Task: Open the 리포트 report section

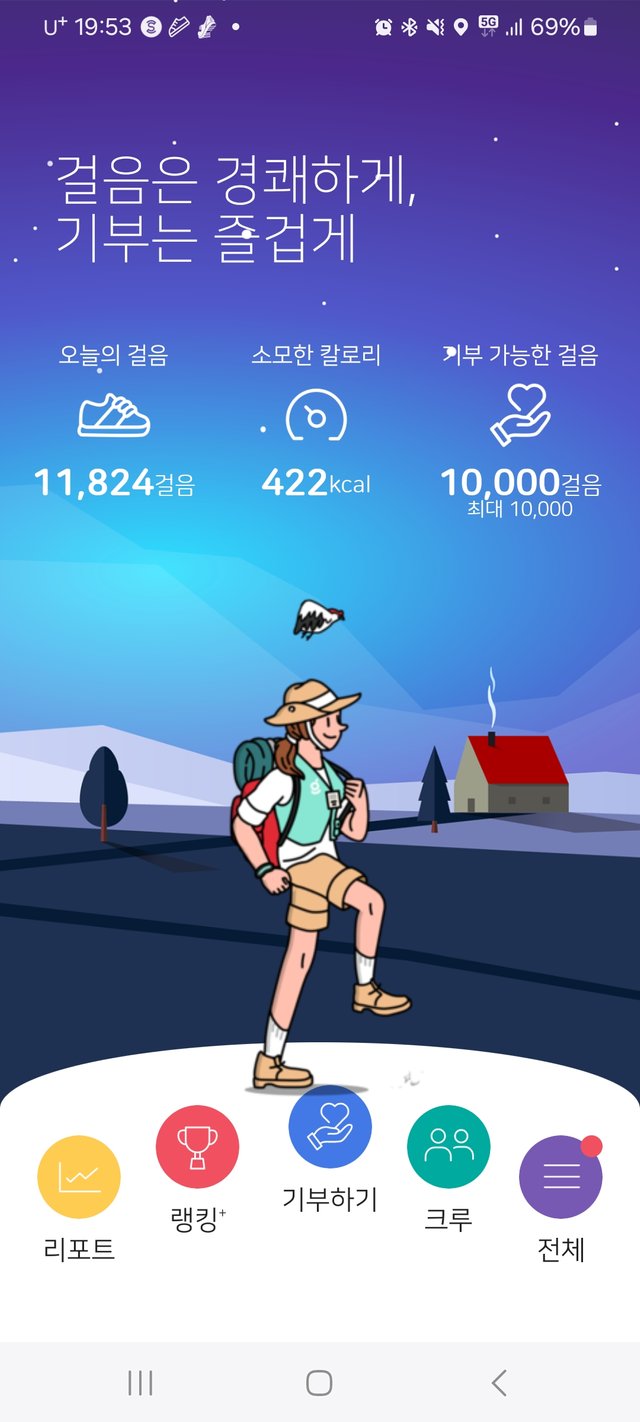Action: click(79, 1178)
